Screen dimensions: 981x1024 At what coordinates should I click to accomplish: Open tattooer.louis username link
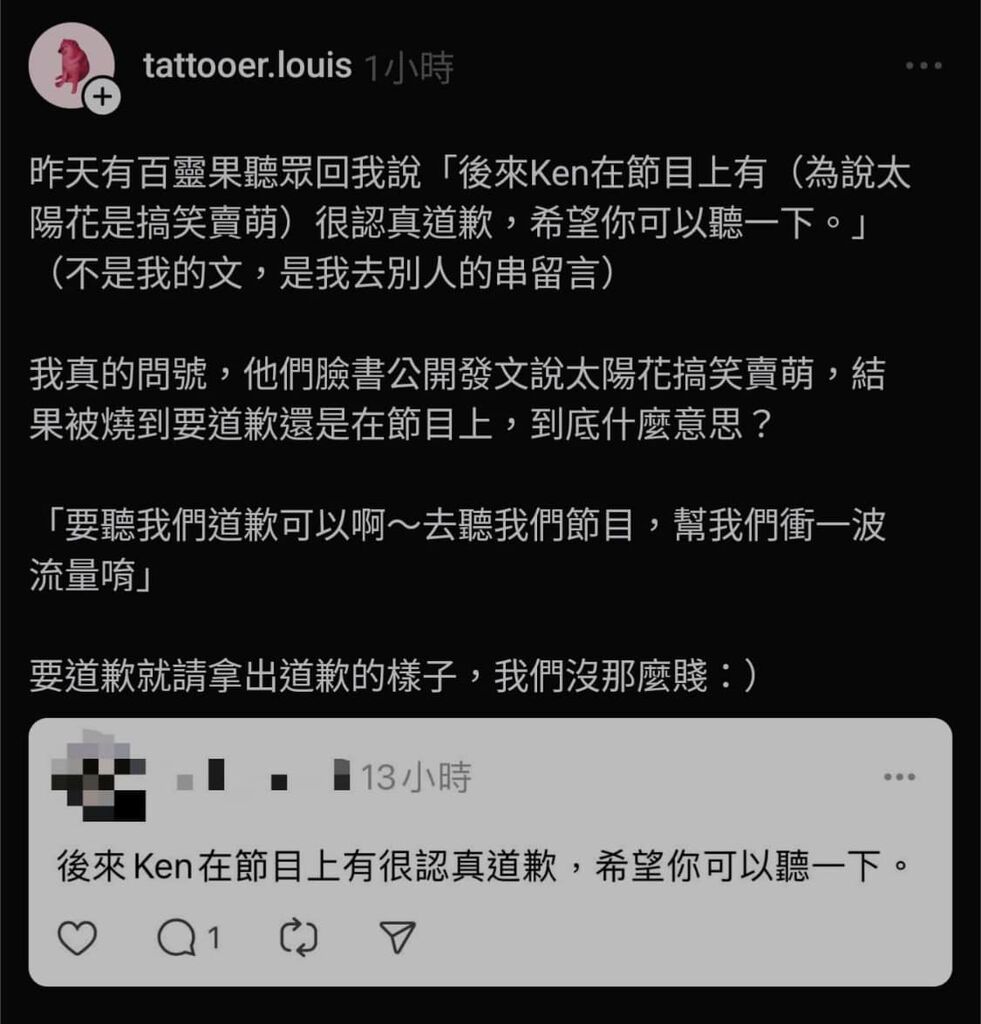pyautogui.click(x=247, y=67)
